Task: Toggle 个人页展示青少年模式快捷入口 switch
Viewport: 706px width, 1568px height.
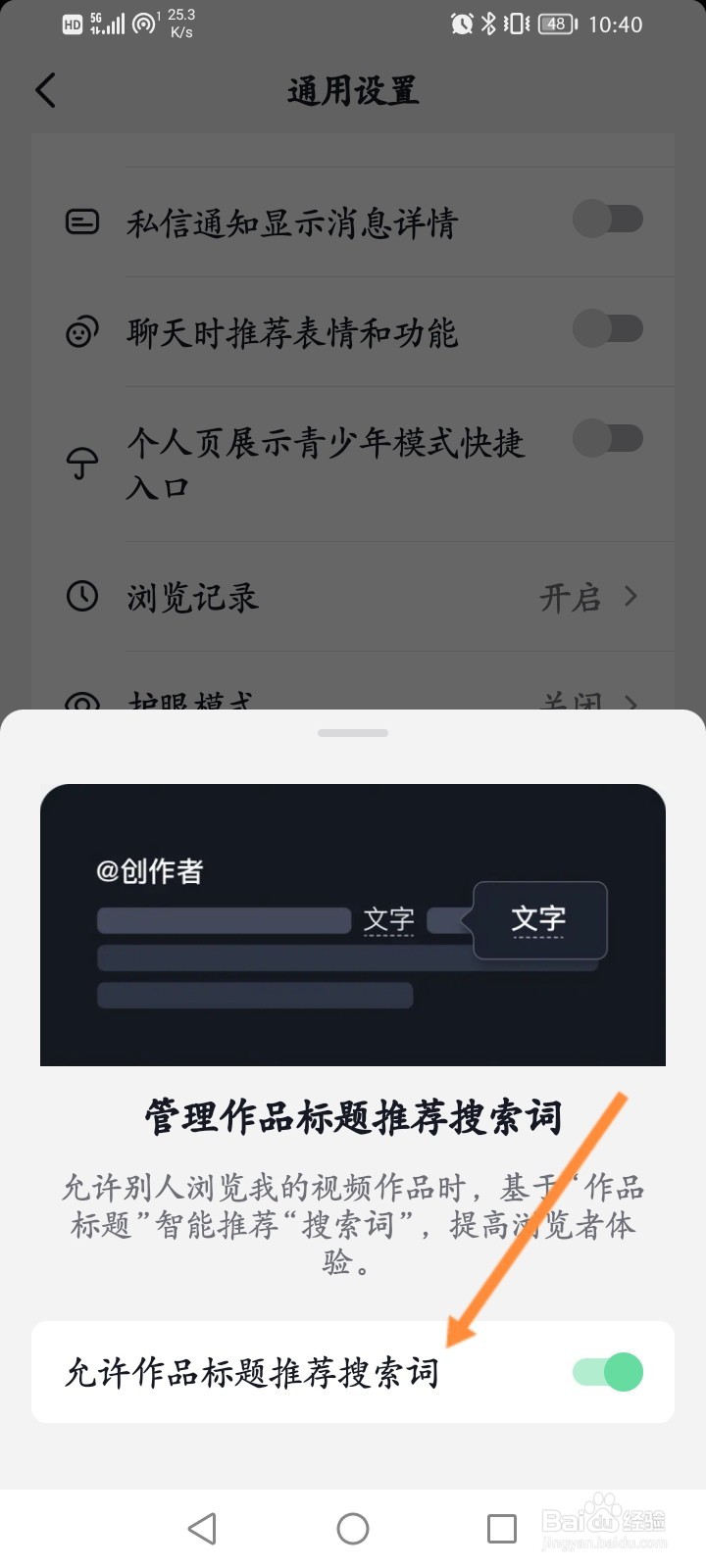Action: pyautogui.click(x=608, y=437)
